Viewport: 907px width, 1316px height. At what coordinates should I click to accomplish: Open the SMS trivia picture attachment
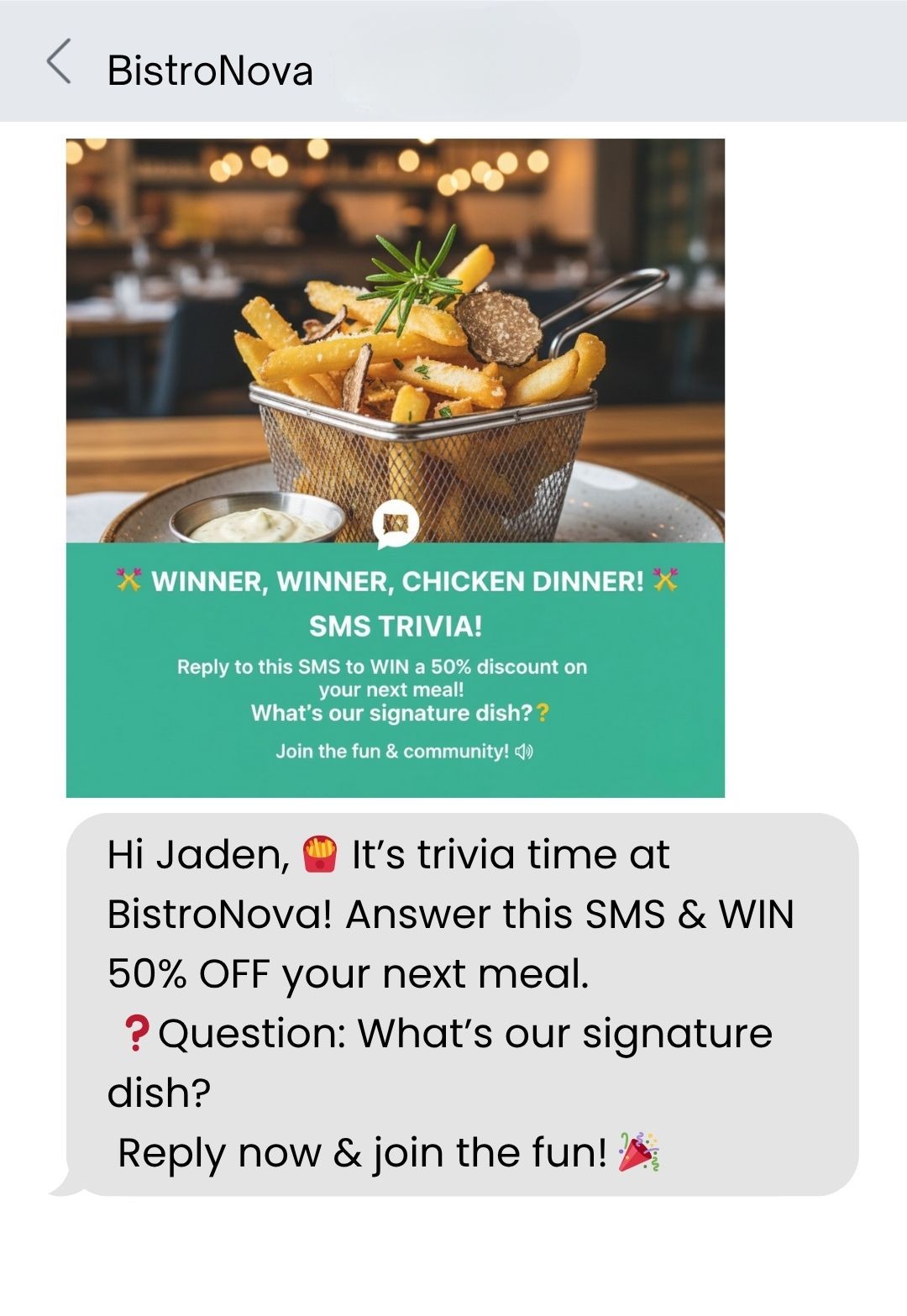[x=395, y=468]
